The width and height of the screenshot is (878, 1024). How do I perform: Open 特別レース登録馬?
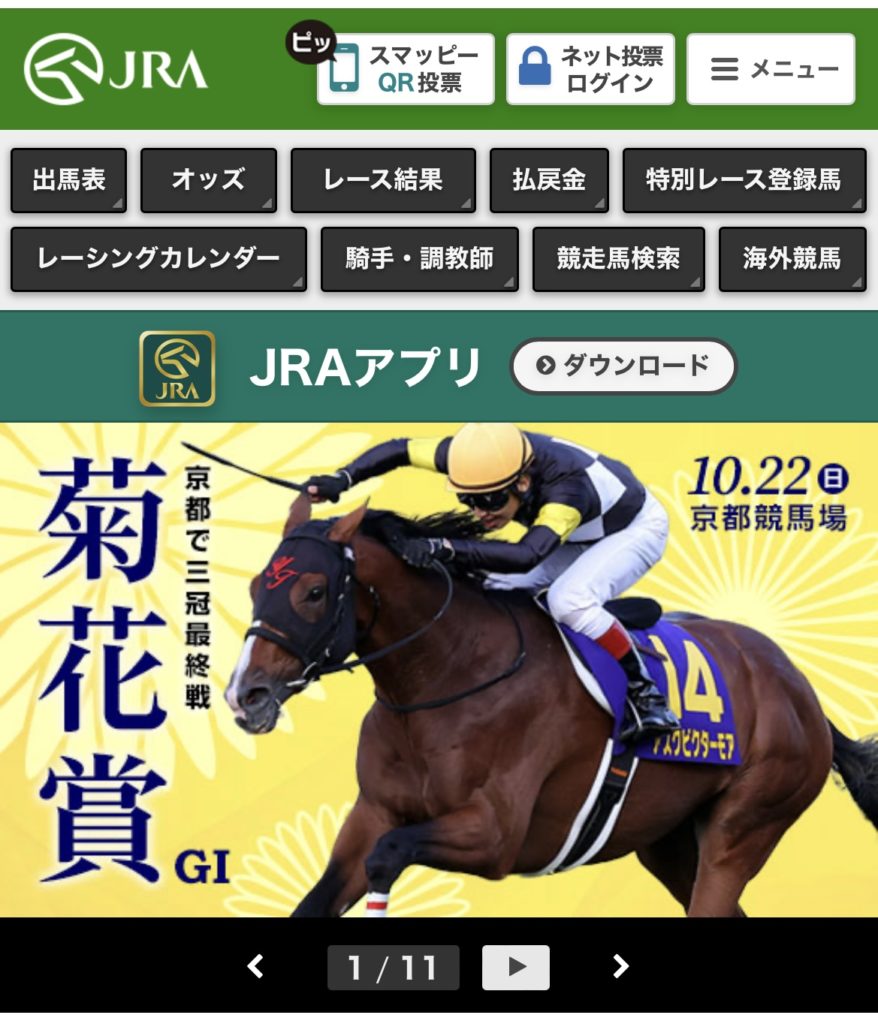pyautogui.click(x=744, y=181)
